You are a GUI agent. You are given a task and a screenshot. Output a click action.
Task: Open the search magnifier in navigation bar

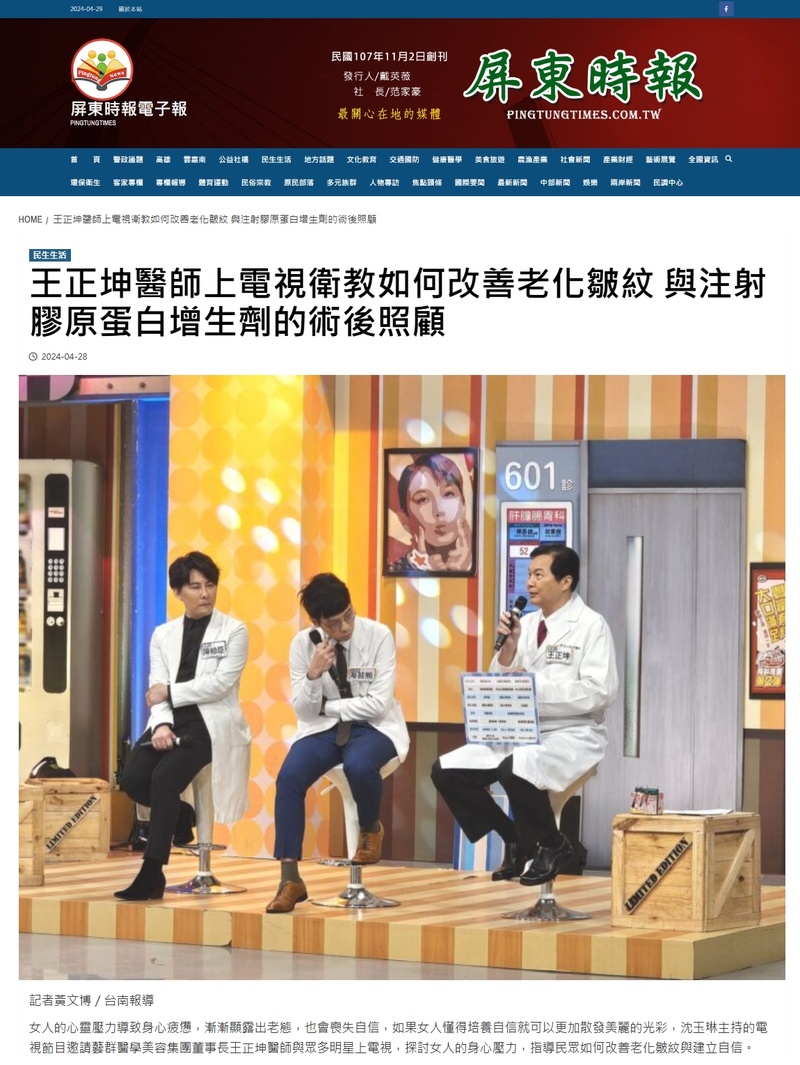tap(729, 159)
